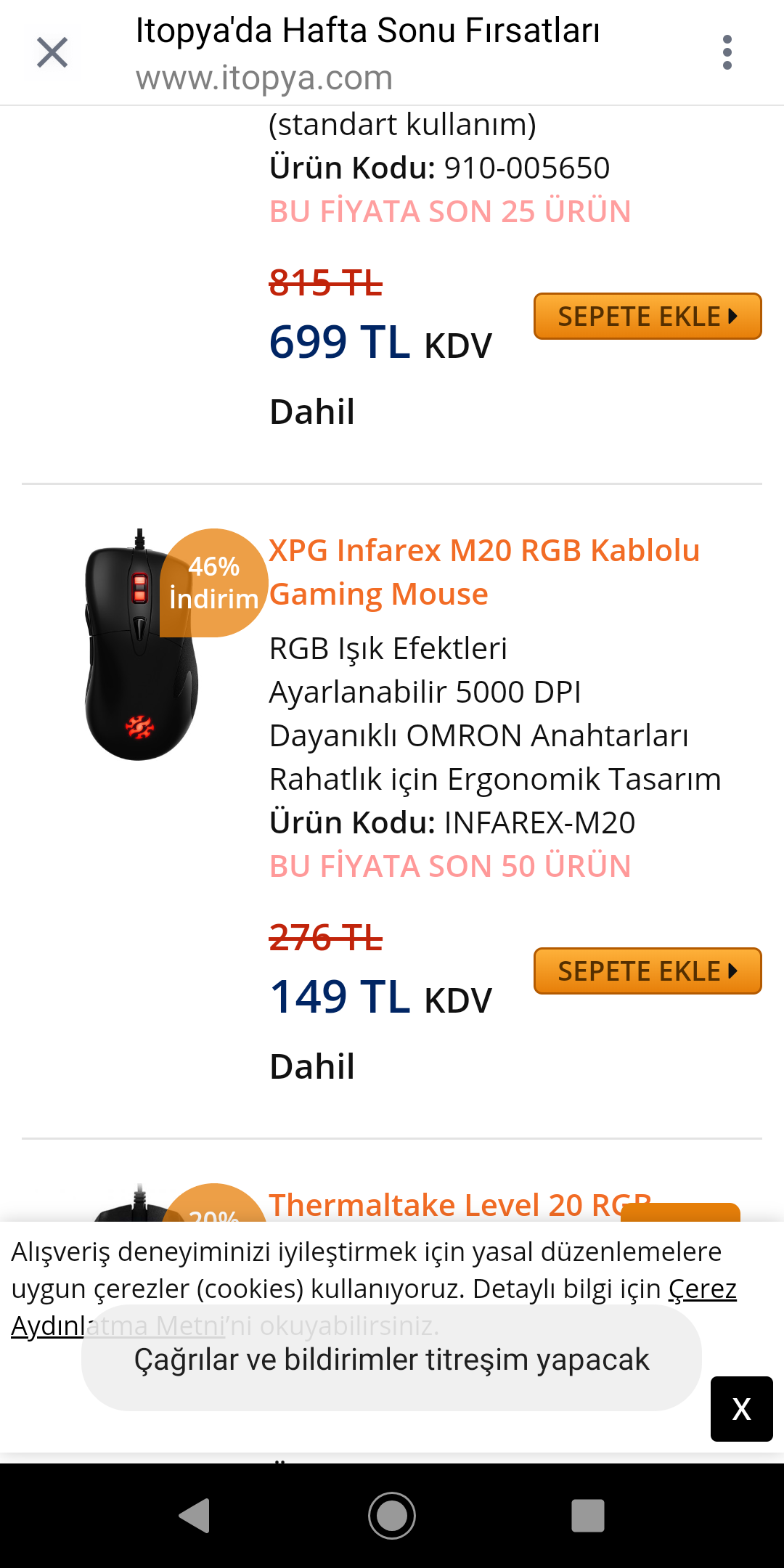Viewport: 784px width, 1568px height.
Task: Go back using the system back button
Action: click(195, 1516)
